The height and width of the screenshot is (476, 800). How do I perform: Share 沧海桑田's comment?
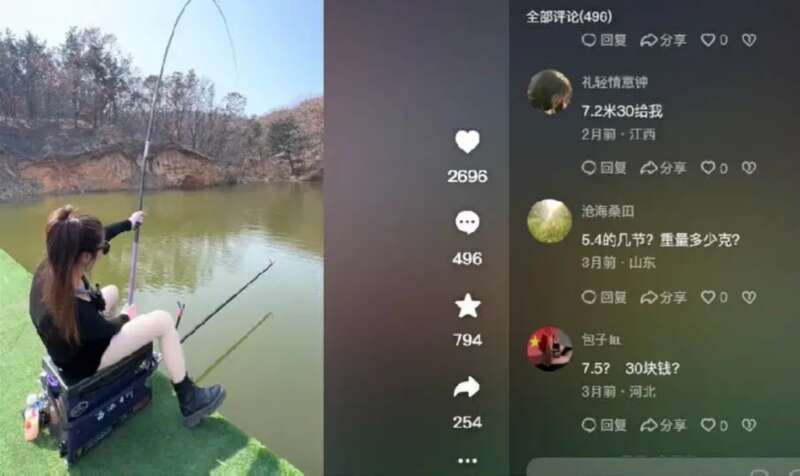coord(663,297)
